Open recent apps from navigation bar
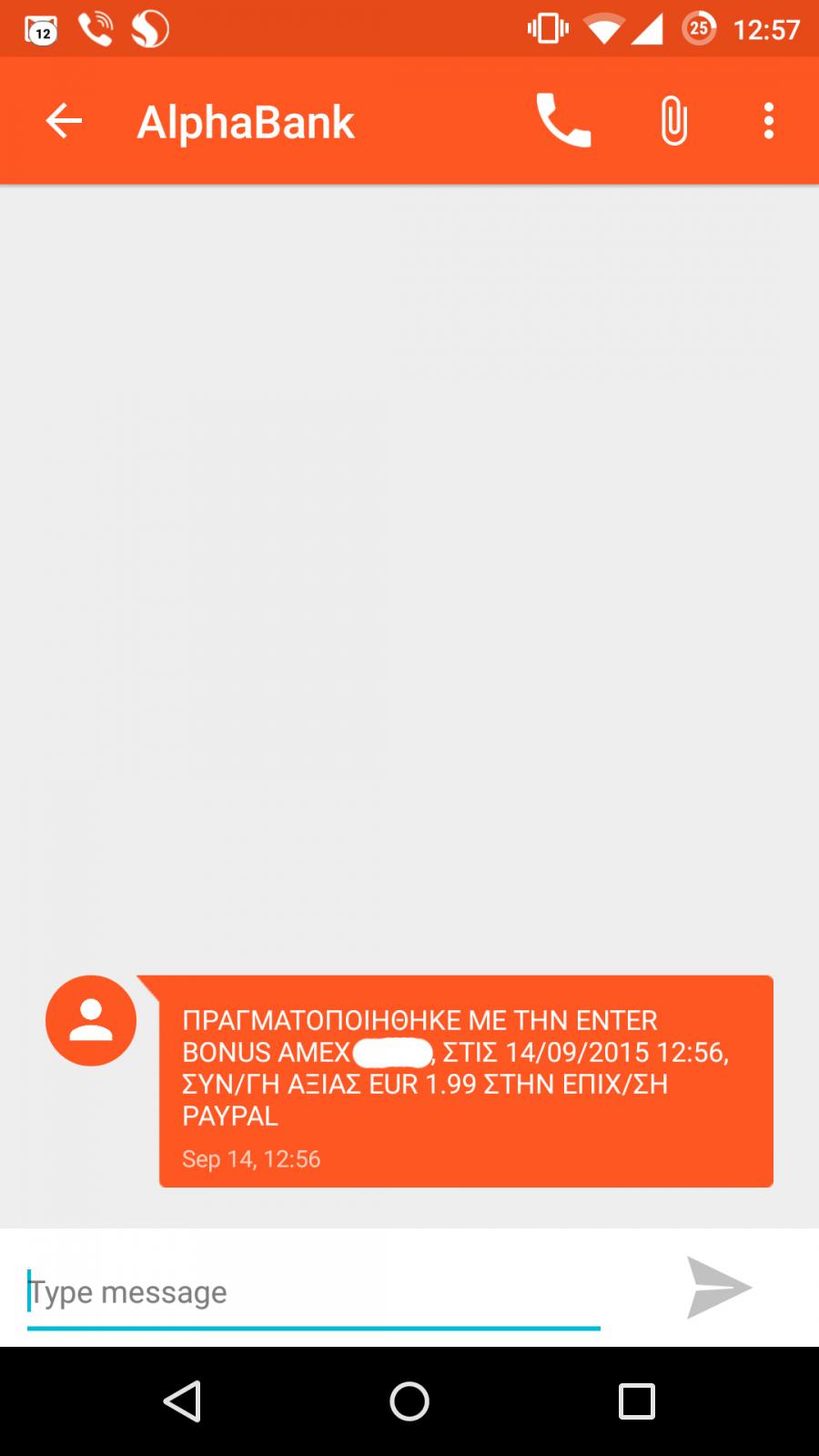This screenshot has height=1456, width=819. (637, 1401)
